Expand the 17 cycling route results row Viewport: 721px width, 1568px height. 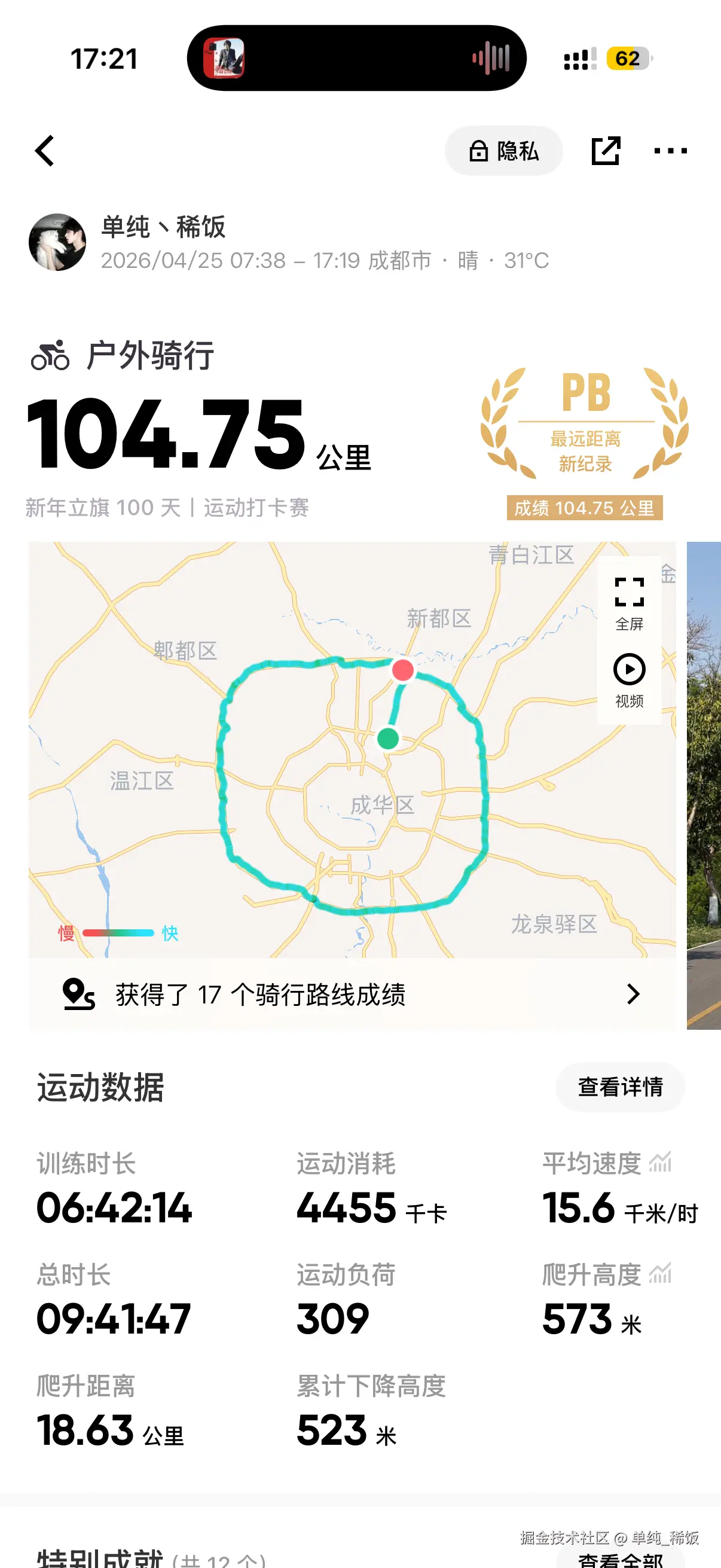[x=353, y=995]
